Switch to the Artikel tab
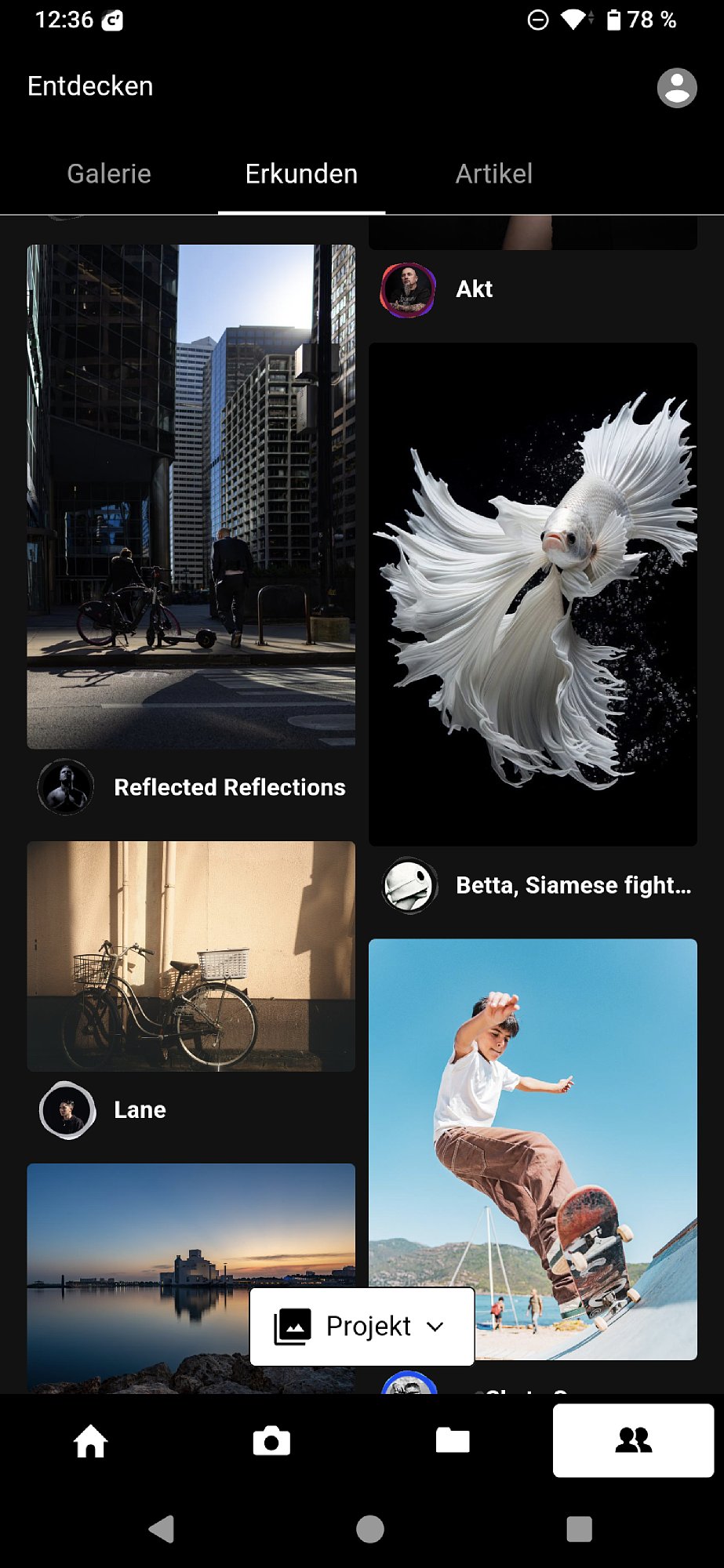Image resolution: width=724 pixels, height=1568 pixels. click(494, 174)
